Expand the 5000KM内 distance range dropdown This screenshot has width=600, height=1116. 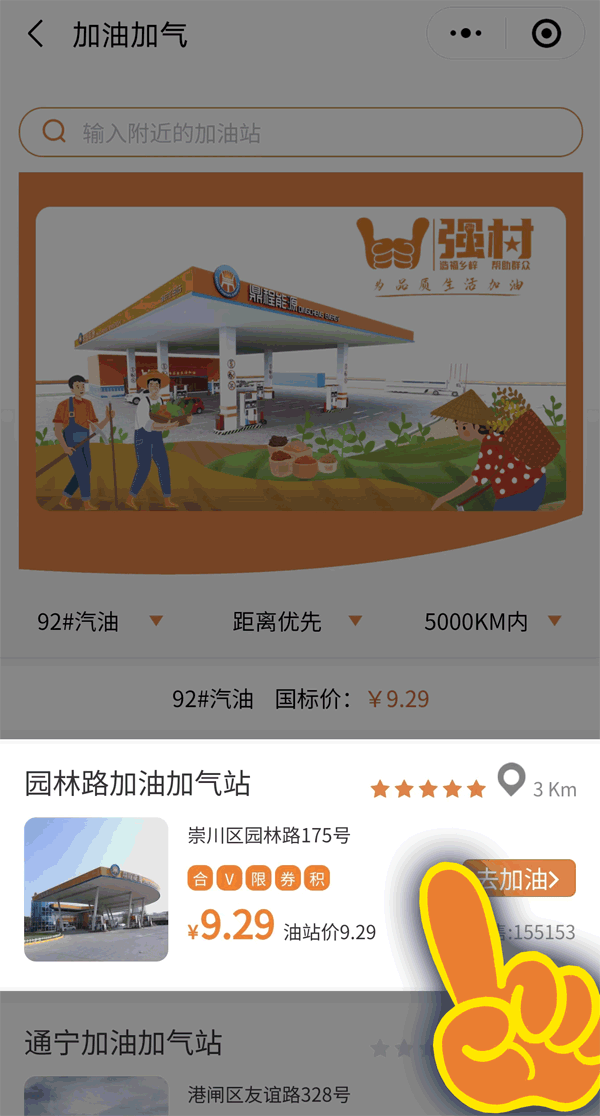(492, 622)
